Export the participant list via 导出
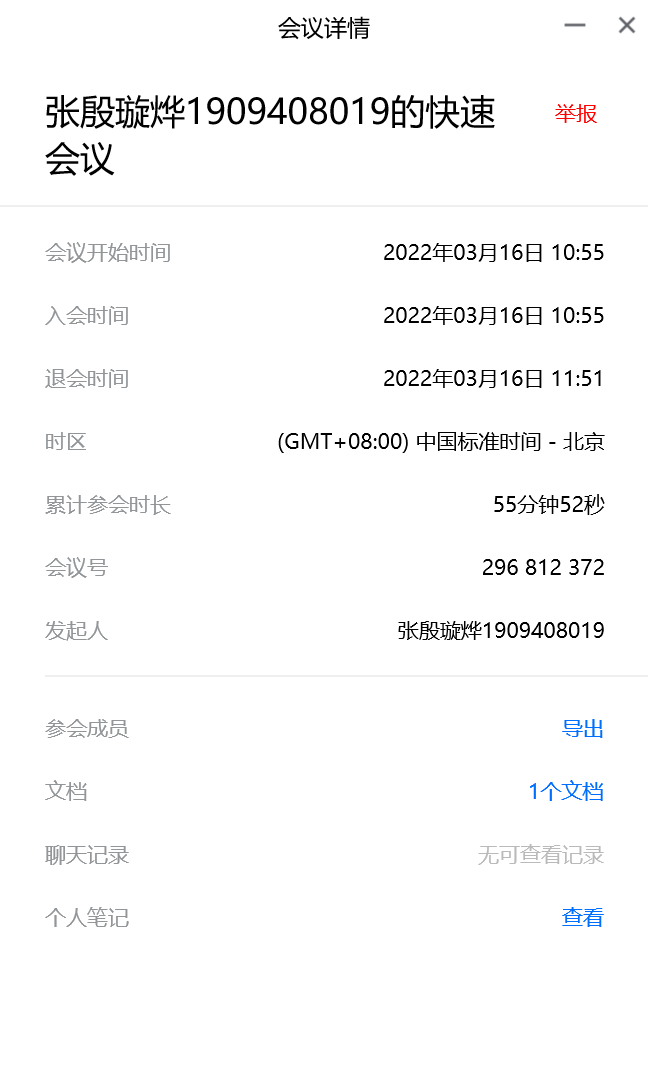648x1073 pixels. (x=583, y=729)
